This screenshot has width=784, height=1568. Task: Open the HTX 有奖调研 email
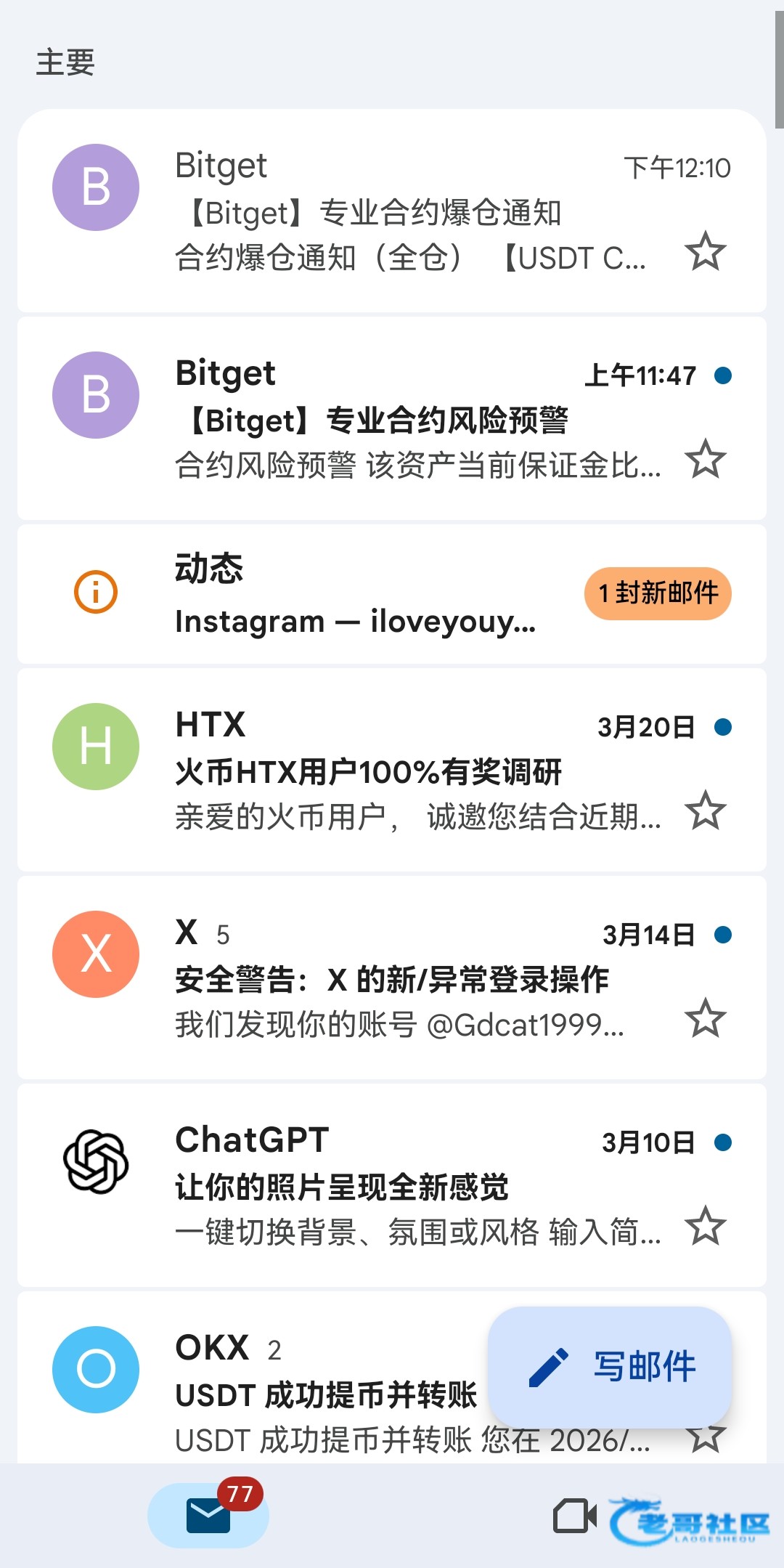click(x=407, y=771)
